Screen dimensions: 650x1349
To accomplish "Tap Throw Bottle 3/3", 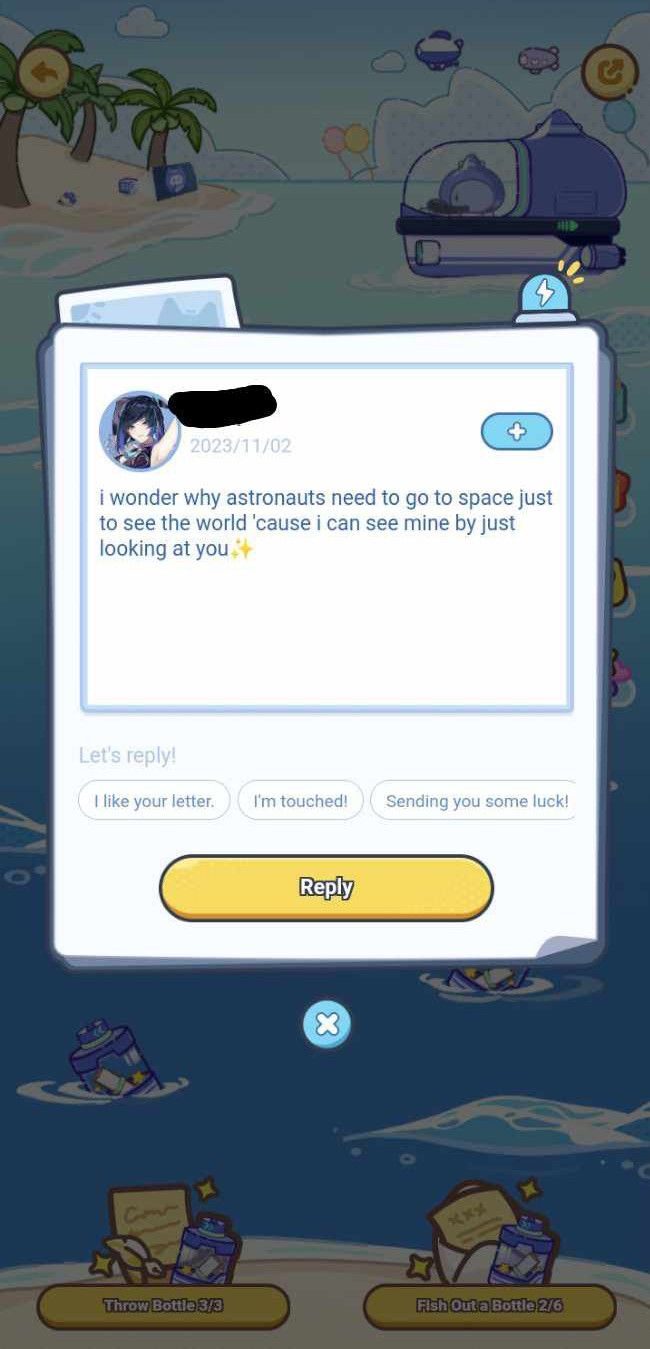I will pos(163,1306).
